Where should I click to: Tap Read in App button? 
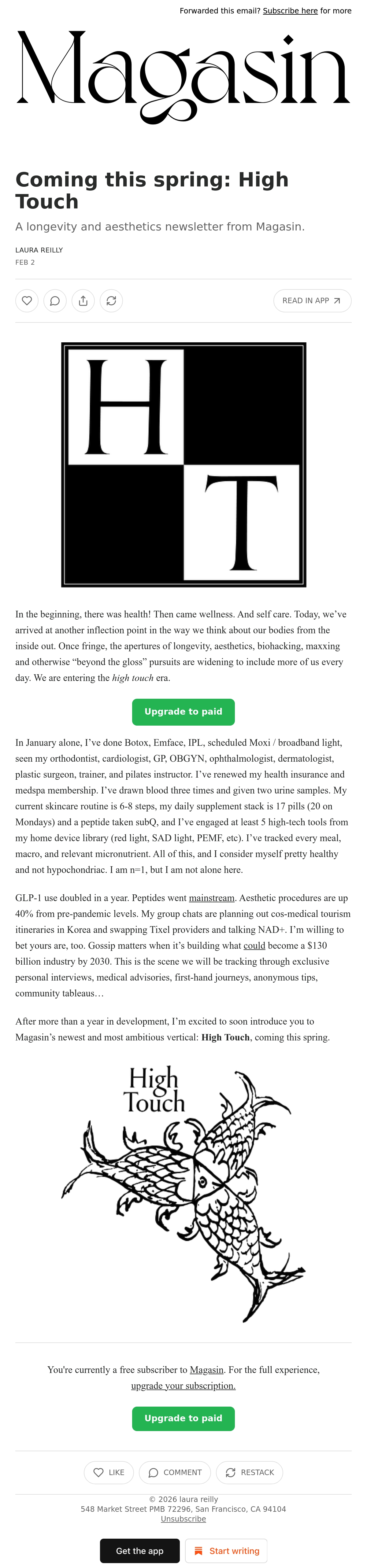(x=312, y=301)
